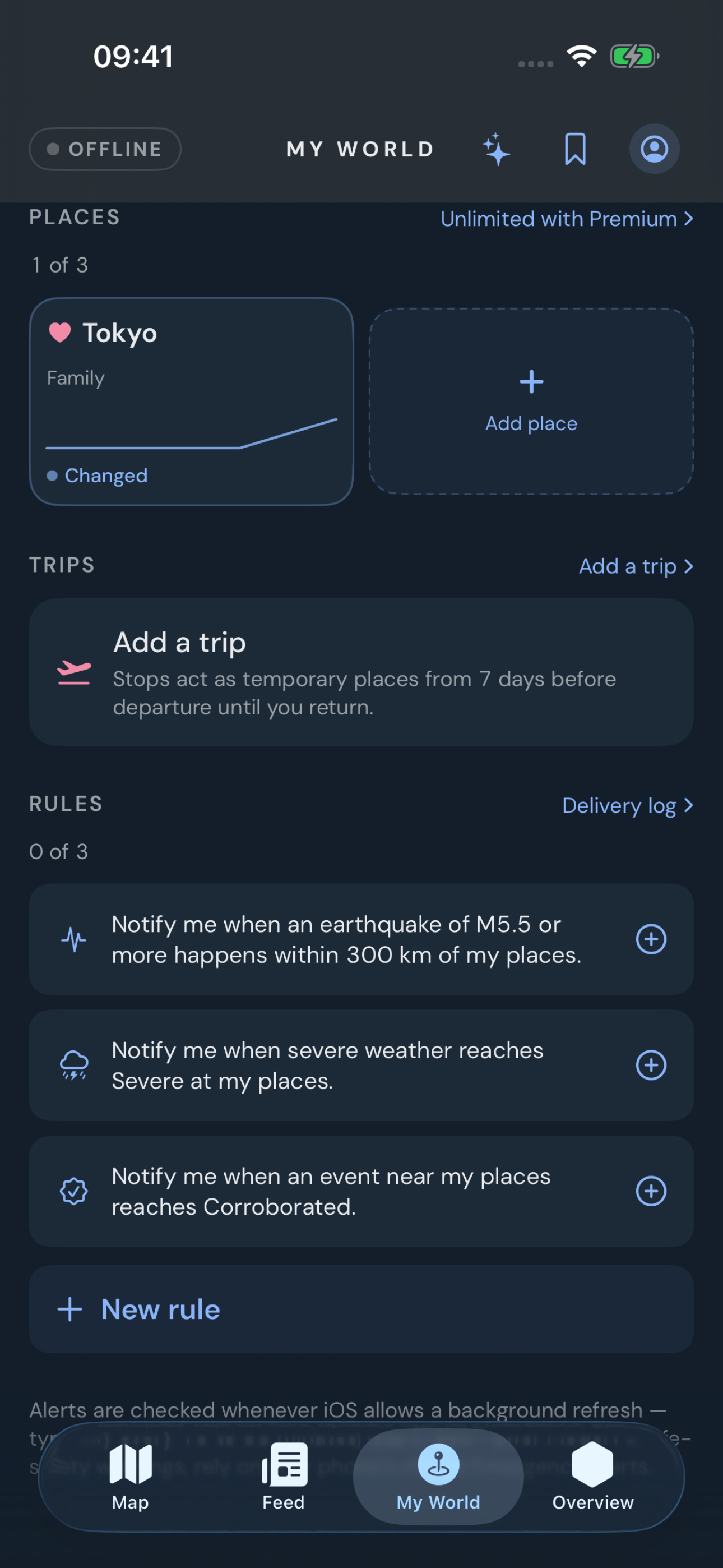
Task: Open the sparkle AI icon in header
Action: click(497, 149)
